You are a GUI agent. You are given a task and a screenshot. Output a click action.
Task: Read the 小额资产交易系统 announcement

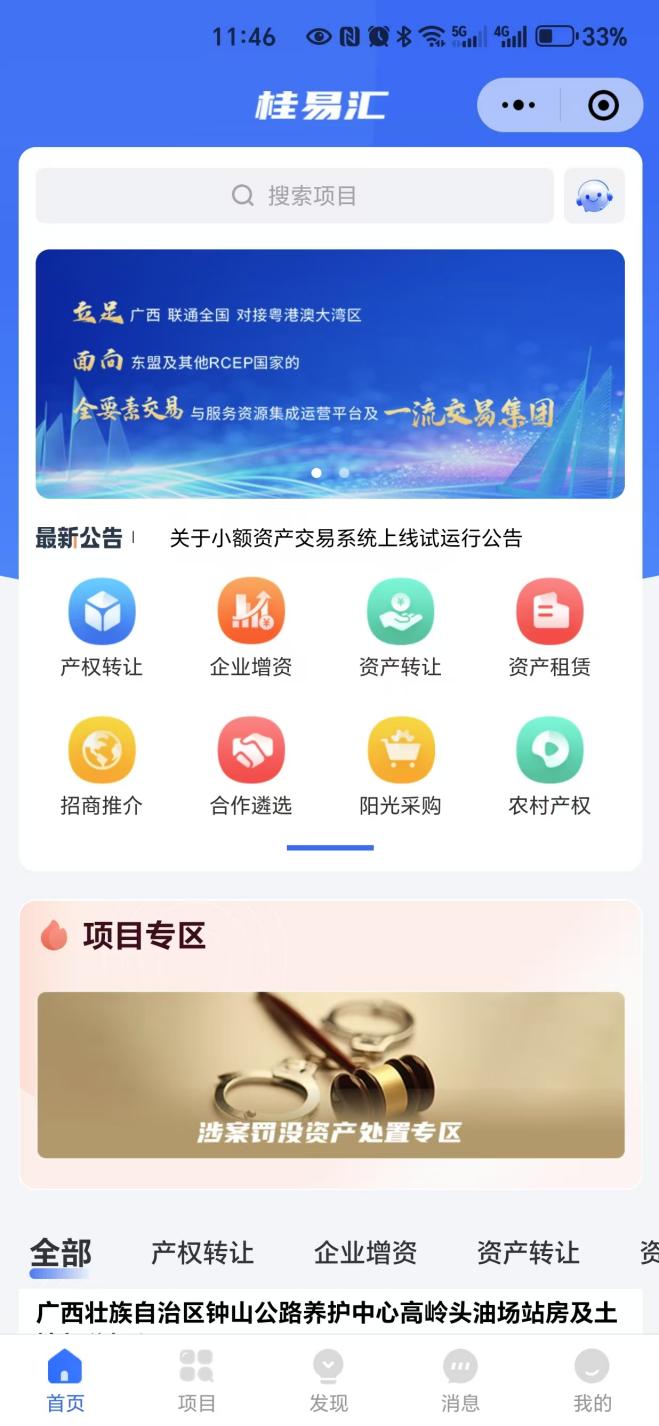[345, 538]
